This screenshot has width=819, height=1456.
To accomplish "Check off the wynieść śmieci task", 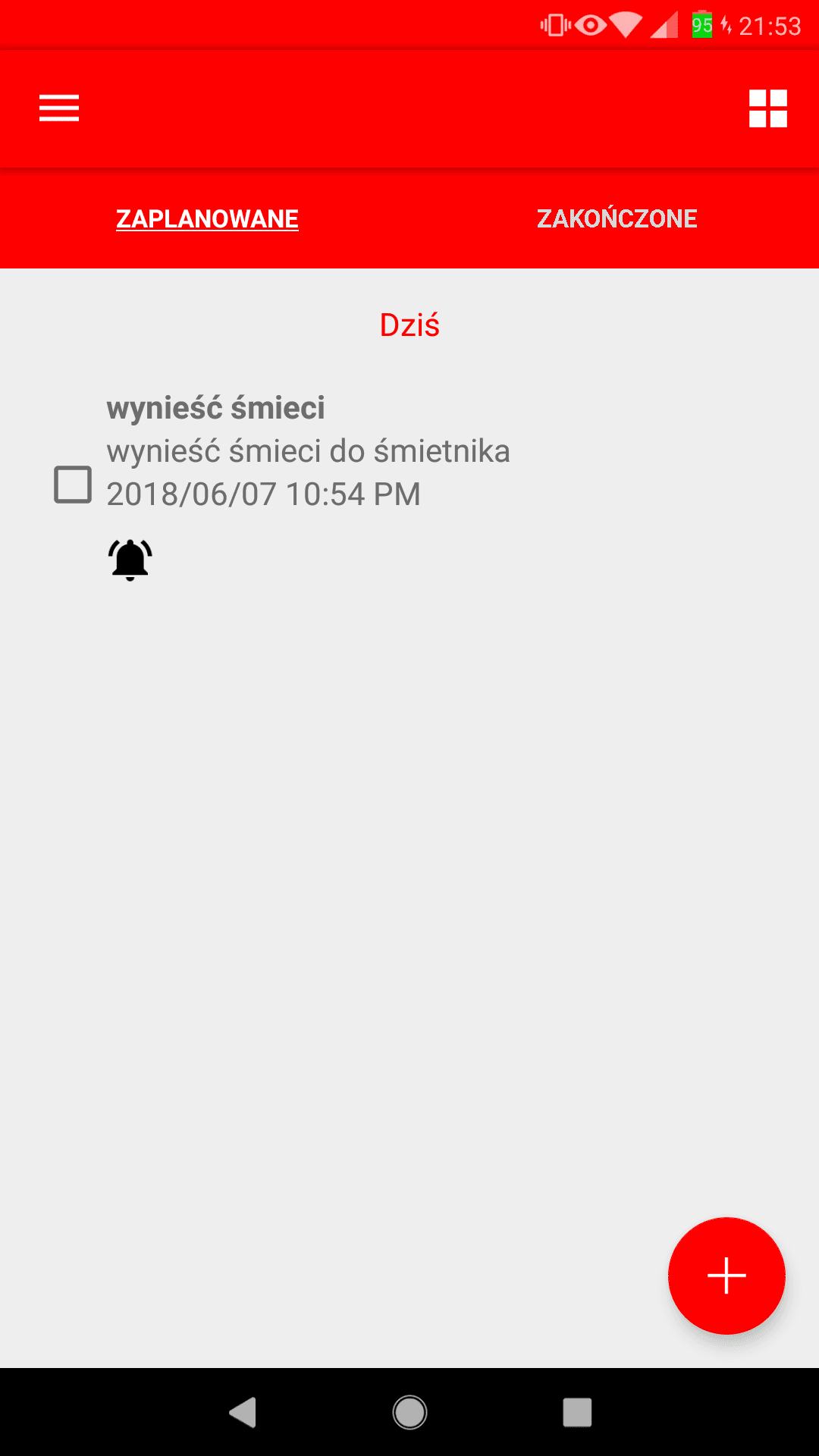I will coord(73,485).
